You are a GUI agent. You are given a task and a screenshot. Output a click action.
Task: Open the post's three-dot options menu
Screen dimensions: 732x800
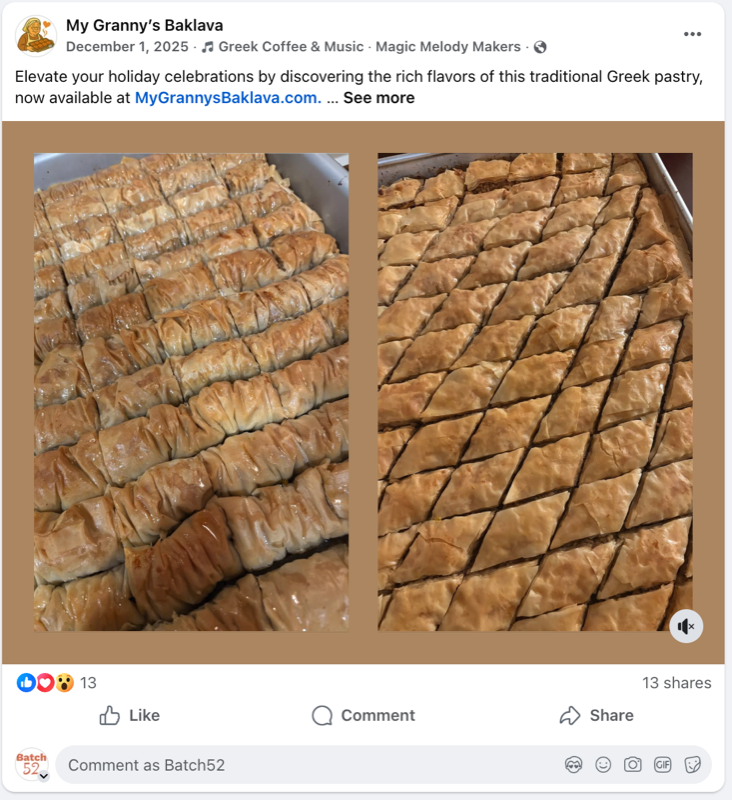coord(693,34)
